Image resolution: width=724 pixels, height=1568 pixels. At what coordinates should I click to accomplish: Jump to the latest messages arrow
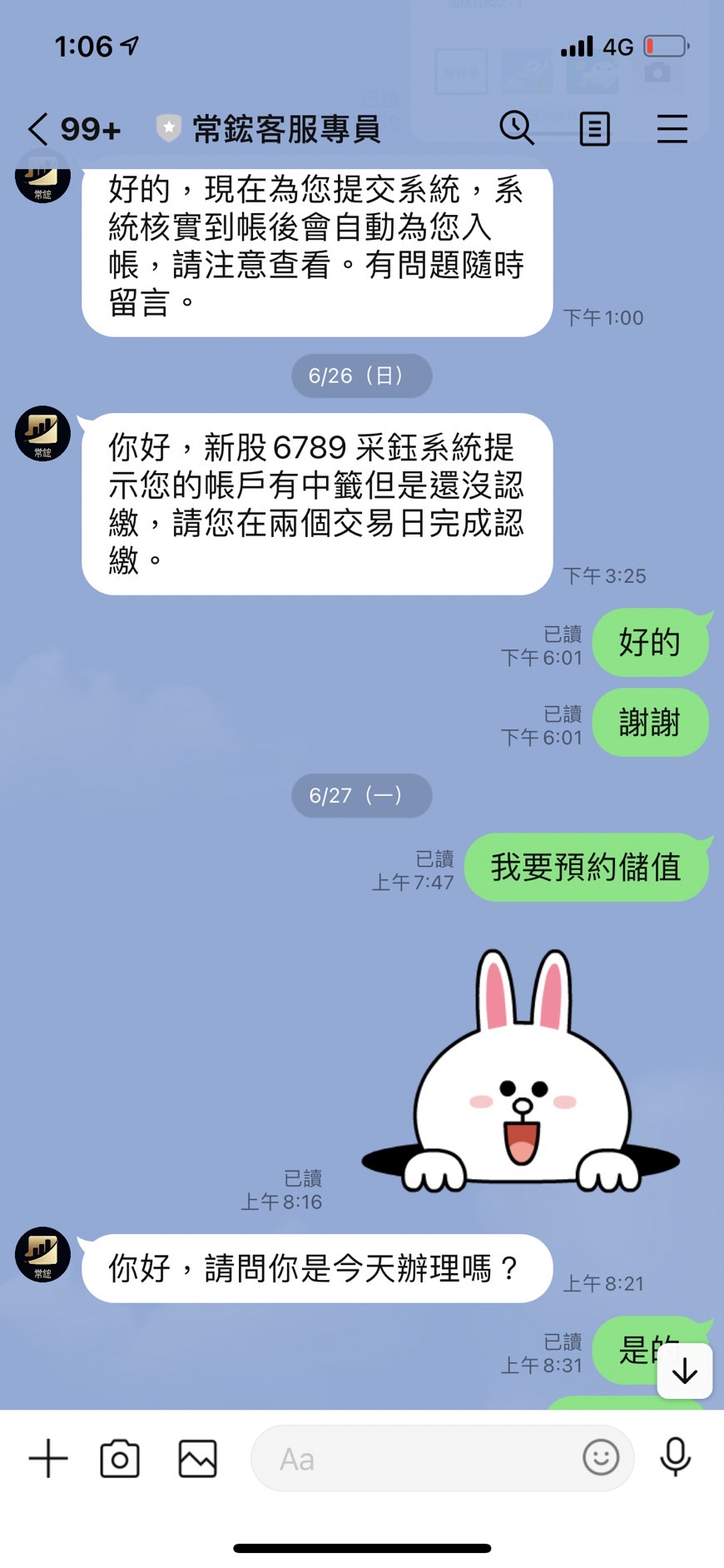point(684,1371)
